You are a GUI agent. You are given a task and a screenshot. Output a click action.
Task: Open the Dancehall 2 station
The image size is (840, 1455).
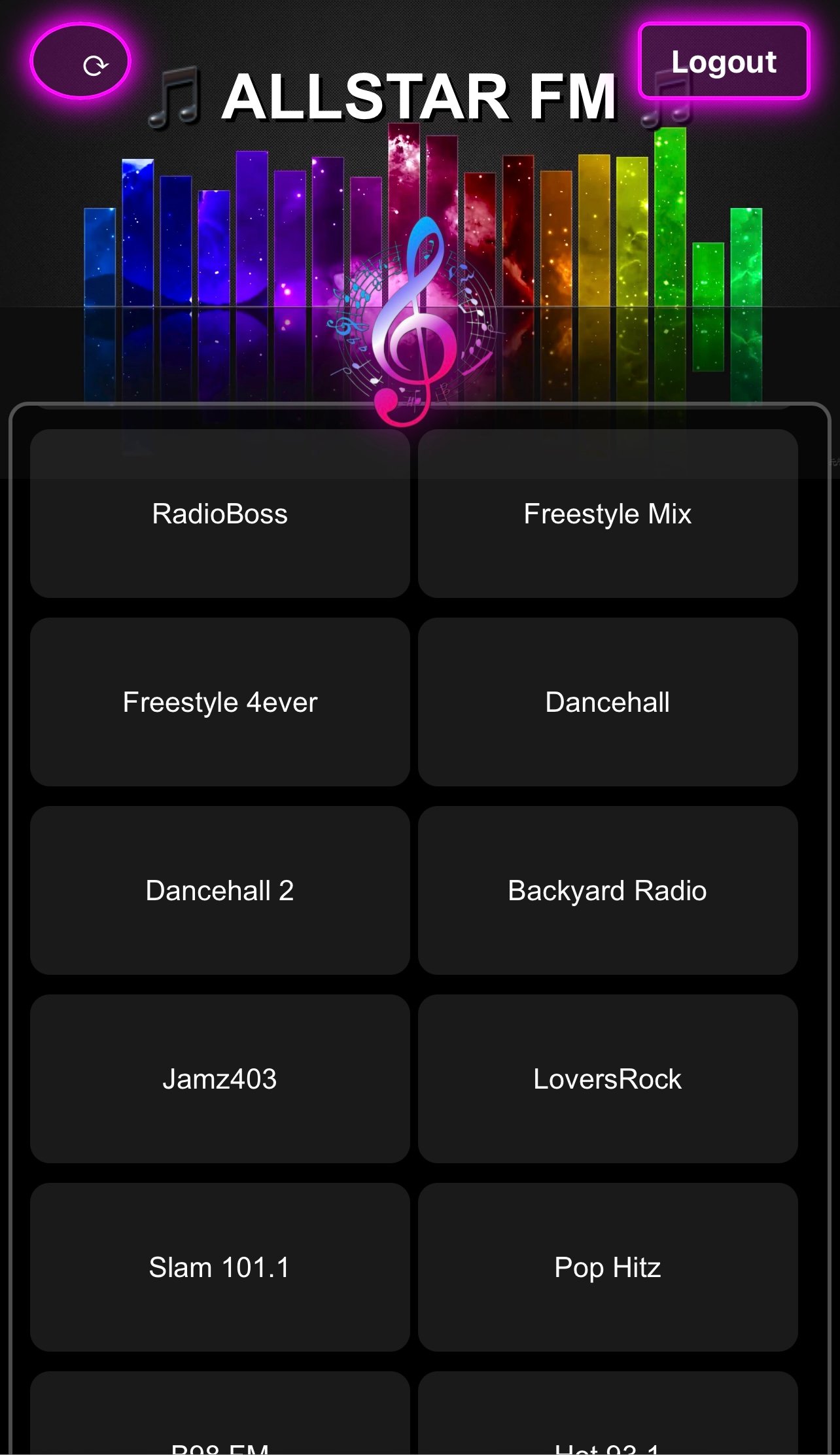(x=220, y=890)
